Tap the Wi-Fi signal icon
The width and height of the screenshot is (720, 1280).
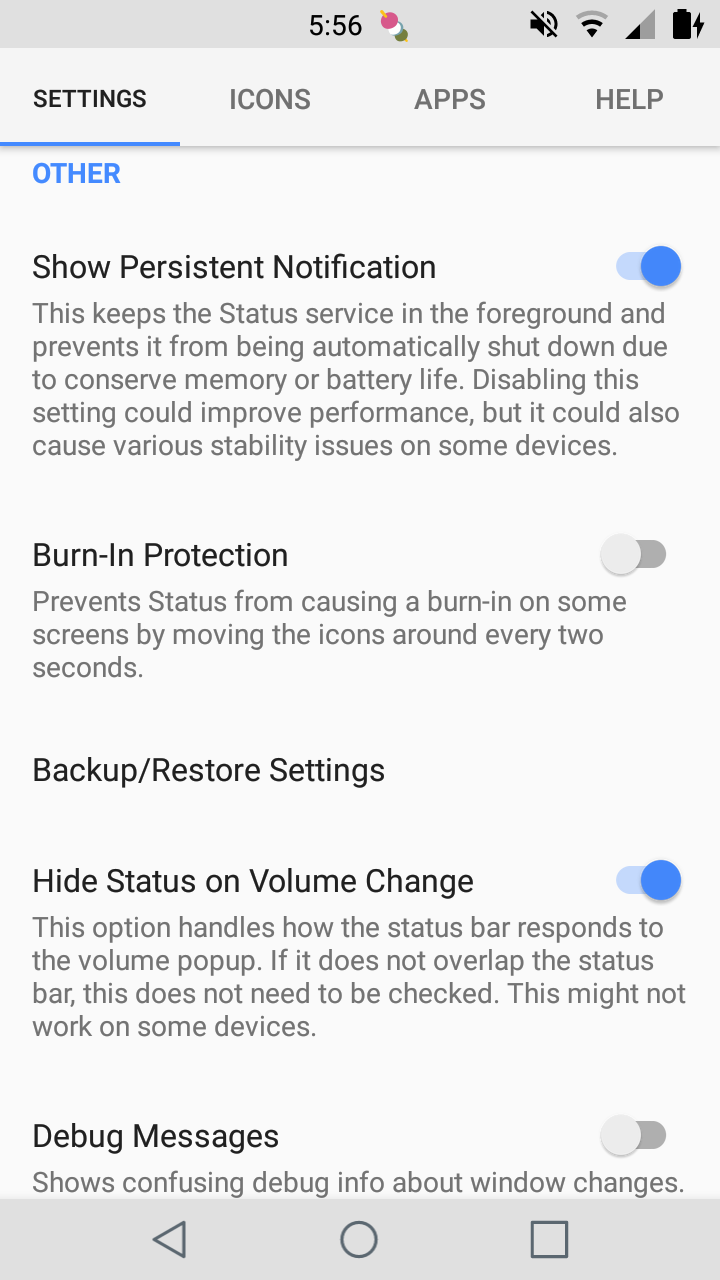tap(591, 24)
